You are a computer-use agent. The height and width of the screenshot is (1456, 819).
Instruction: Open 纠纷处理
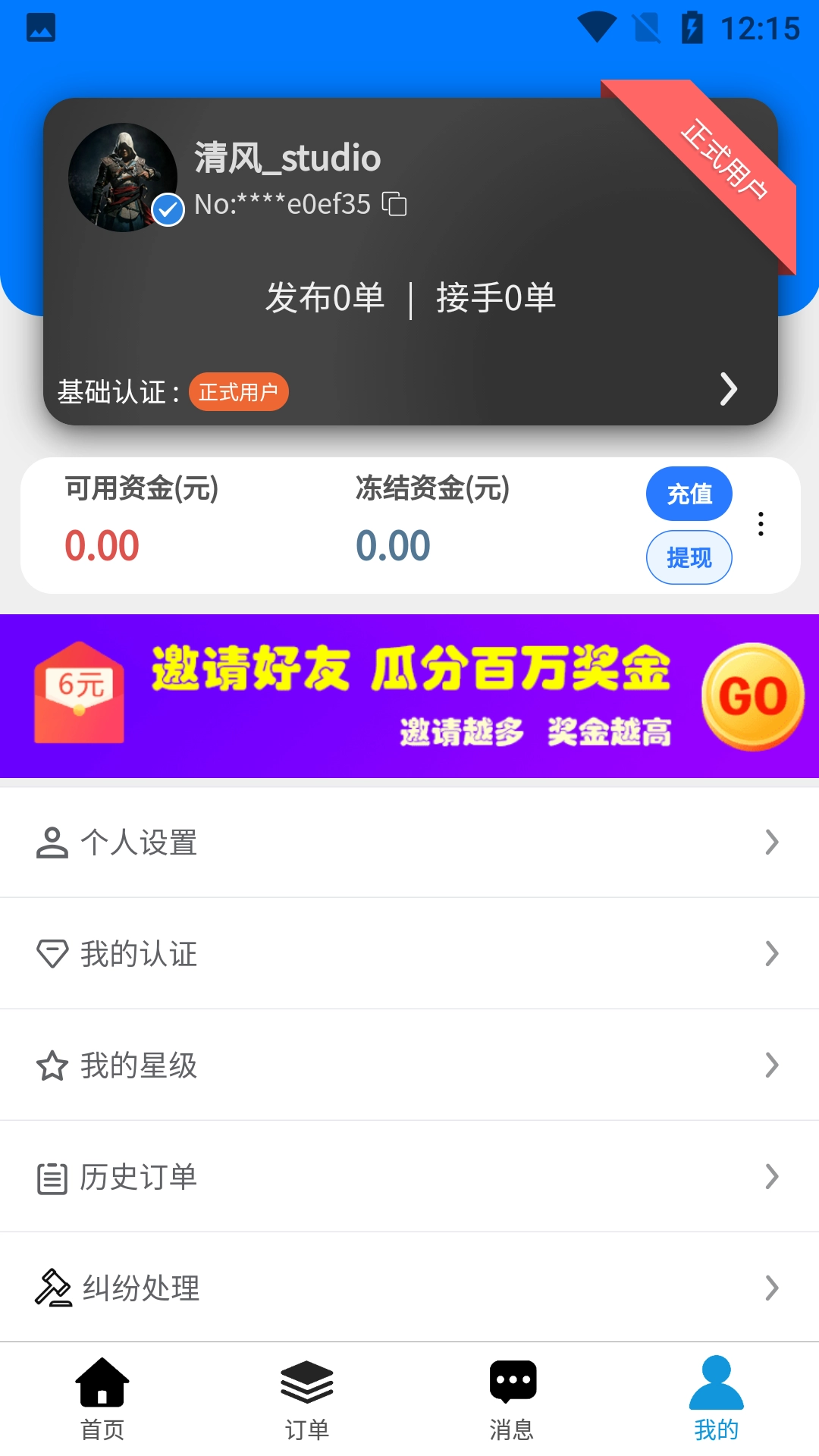(x=409, y=1288)
